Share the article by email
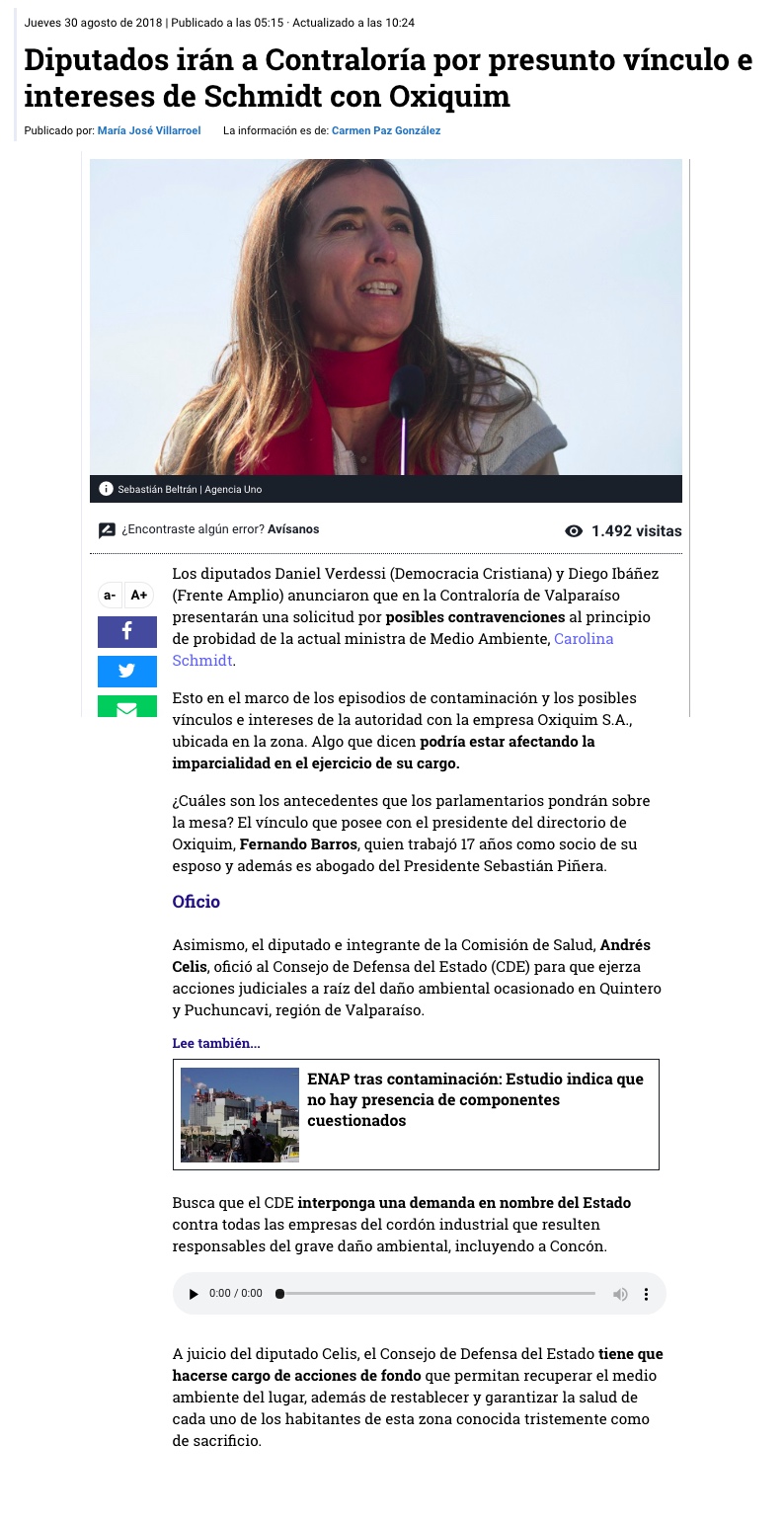This screenshot has height=1520, width=784. 127,706
